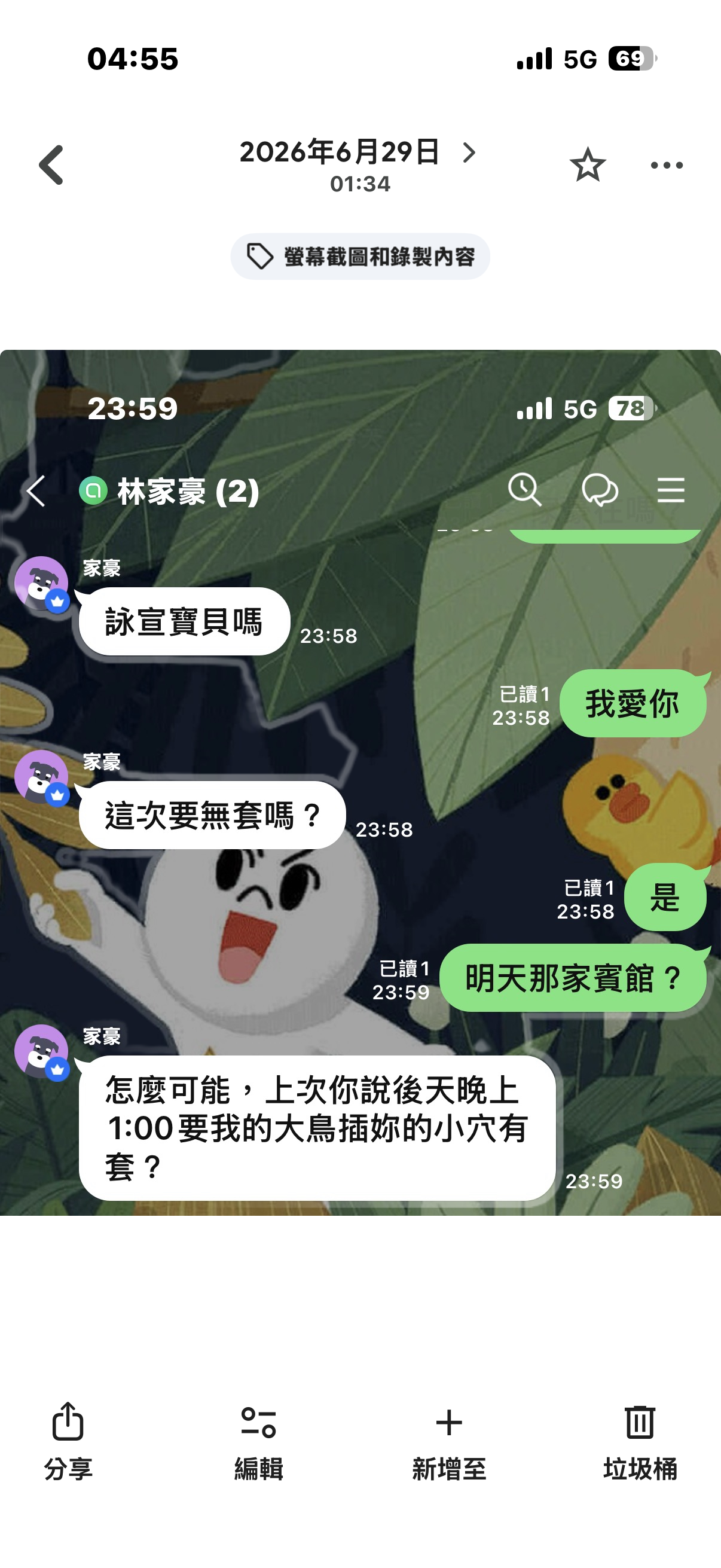The height and width of the screenshot is (1568, 721).
Task: Mark this screenshot as favorite
Action: (587, 164)
